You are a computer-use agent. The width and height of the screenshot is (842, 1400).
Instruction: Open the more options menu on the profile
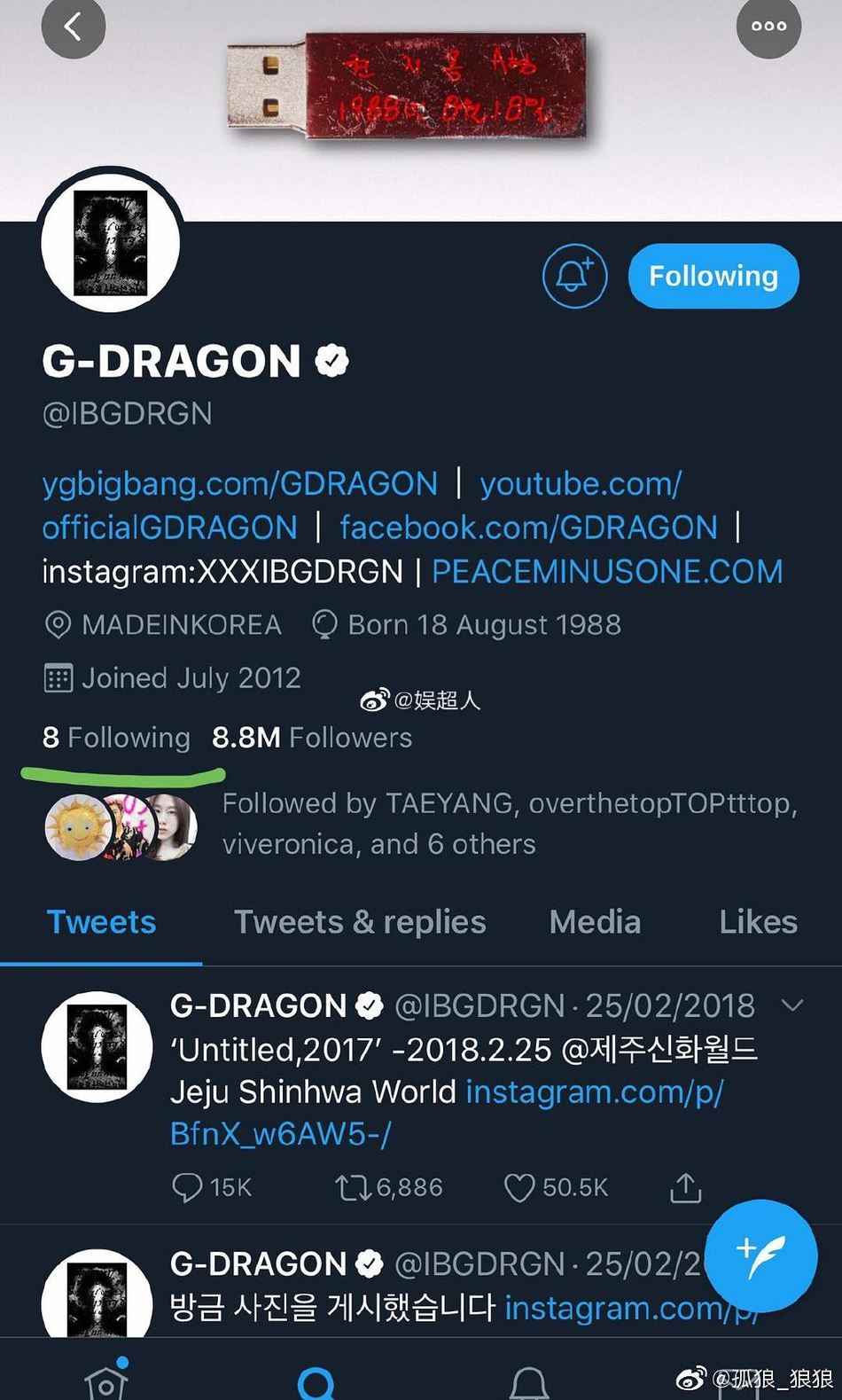[x=768, y=26]
